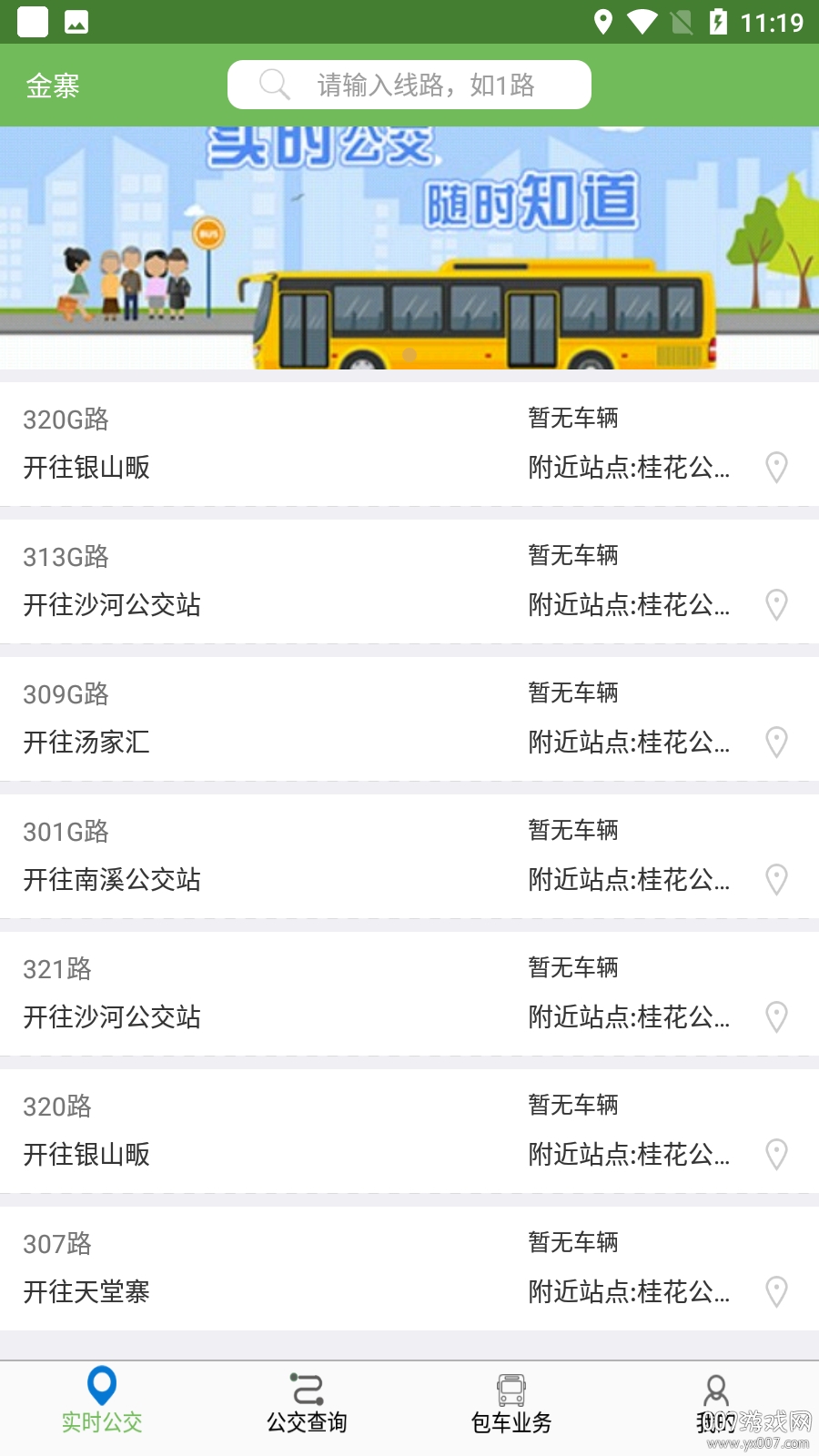Open route 309G路 to 汤家汇

tap(273, 719)
